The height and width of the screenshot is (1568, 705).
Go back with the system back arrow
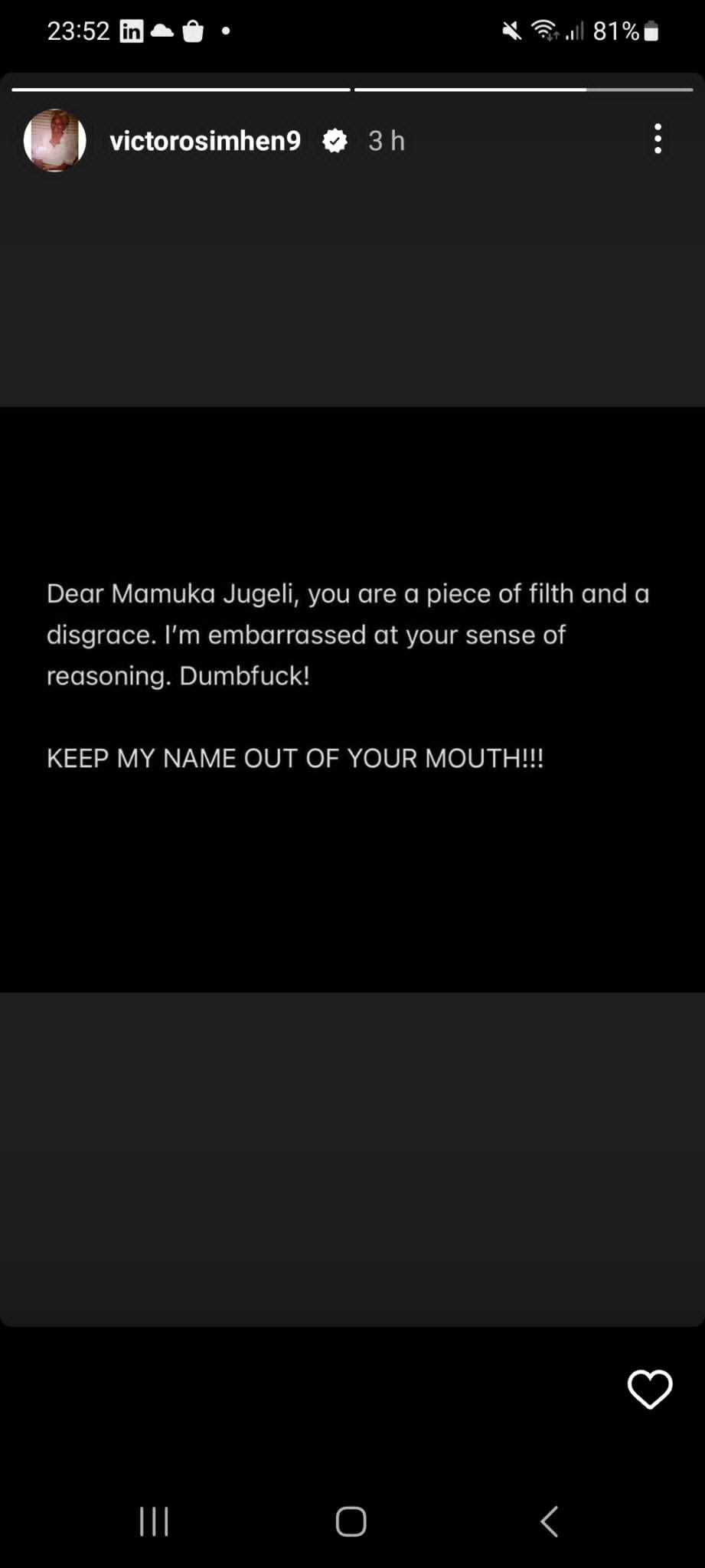549,1521
